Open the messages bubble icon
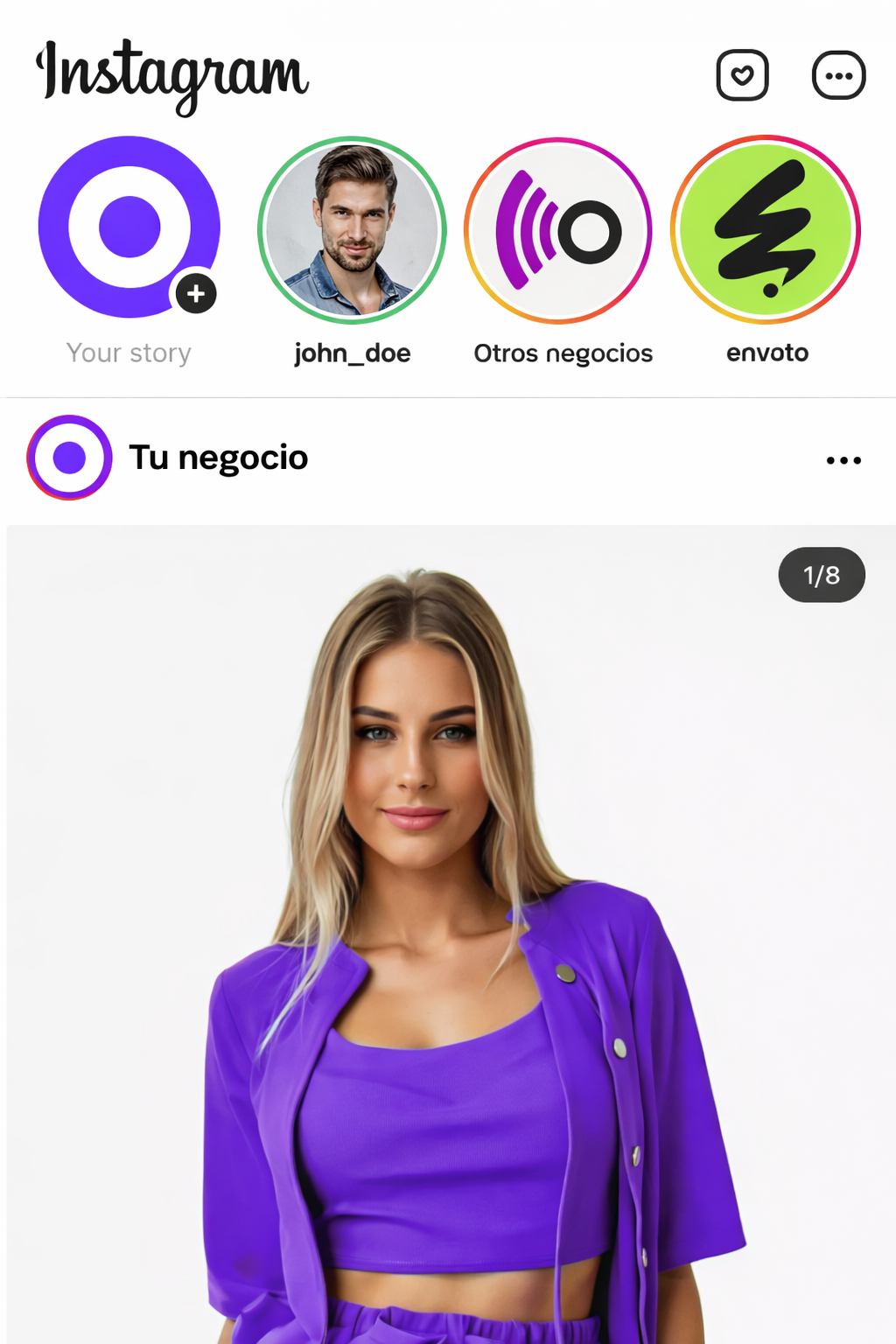Screen dimensions: 896x1344 click(x=838, y=75)
